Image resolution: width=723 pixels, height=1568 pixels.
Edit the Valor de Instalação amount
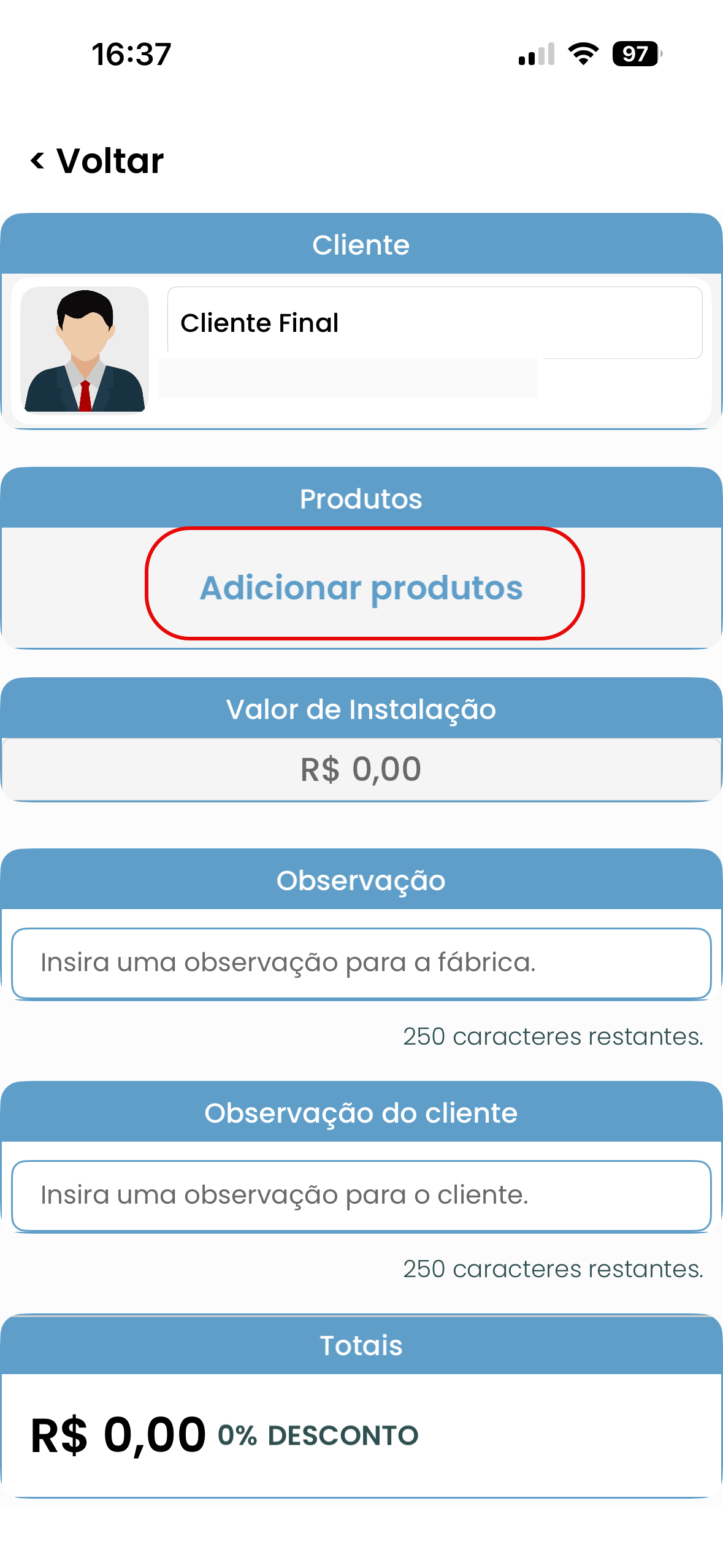point(361,769)
